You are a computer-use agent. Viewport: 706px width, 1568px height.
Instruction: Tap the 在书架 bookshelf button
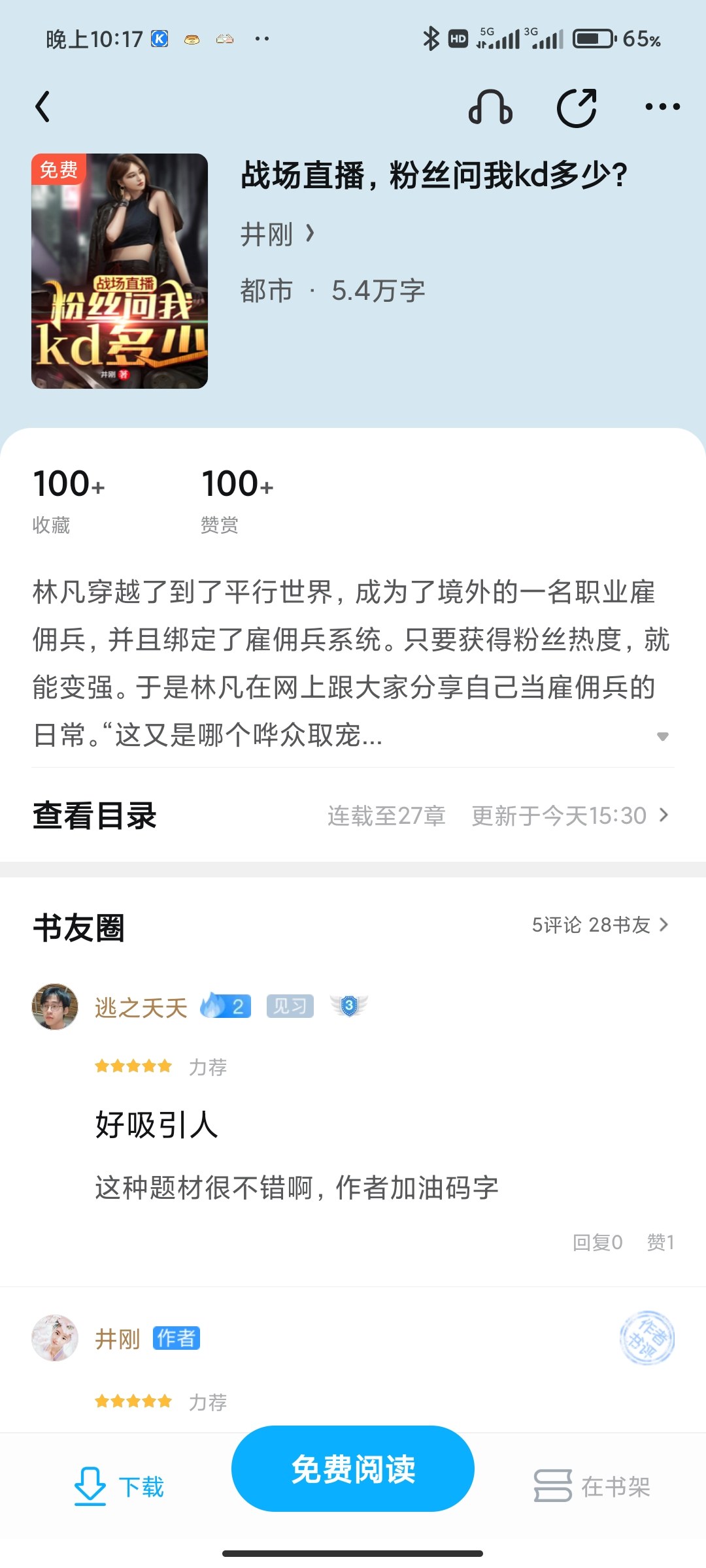592,1486
